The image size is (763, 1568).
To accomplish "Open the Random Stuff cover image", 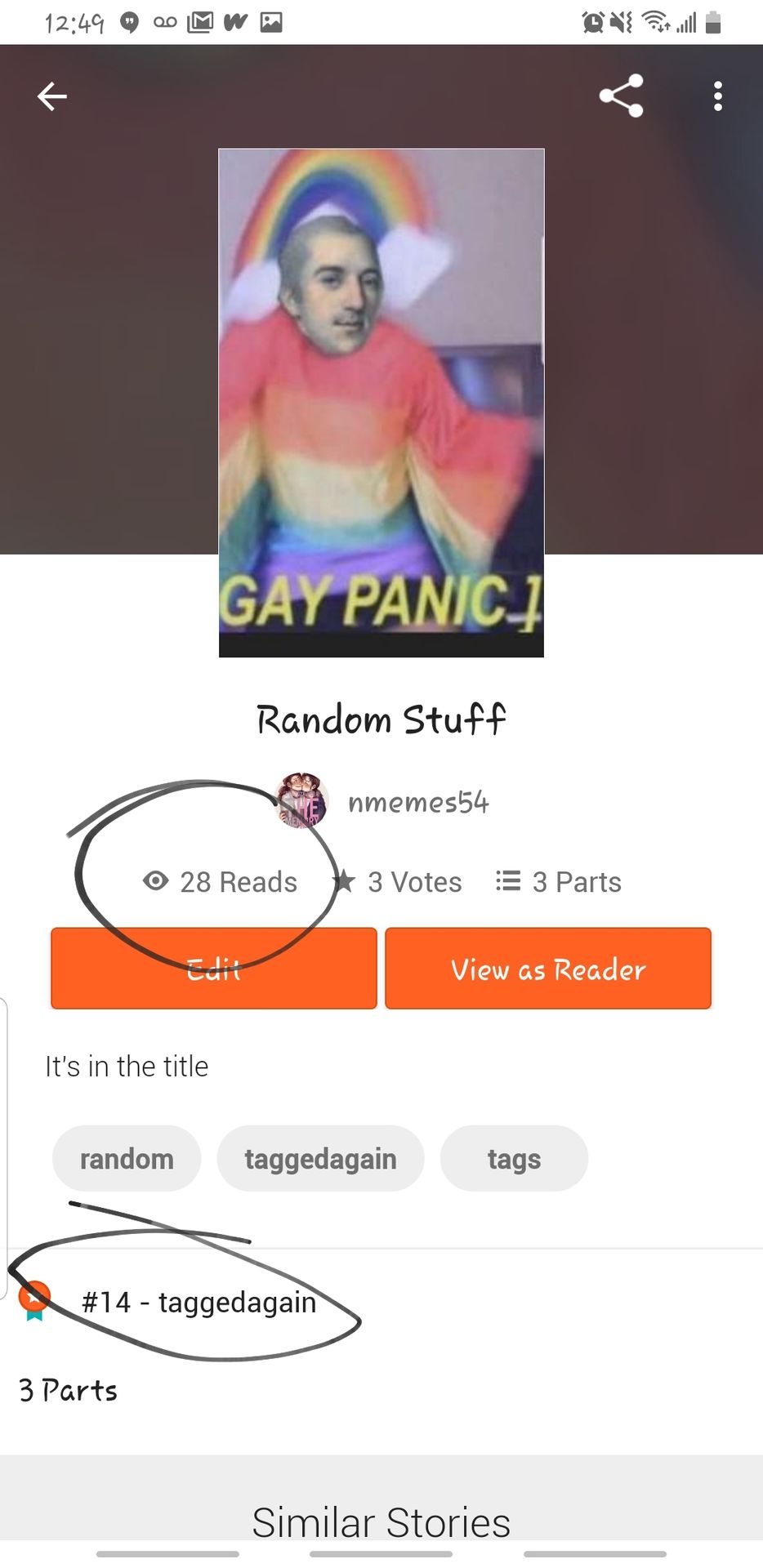I will click(x=381, y=402).
